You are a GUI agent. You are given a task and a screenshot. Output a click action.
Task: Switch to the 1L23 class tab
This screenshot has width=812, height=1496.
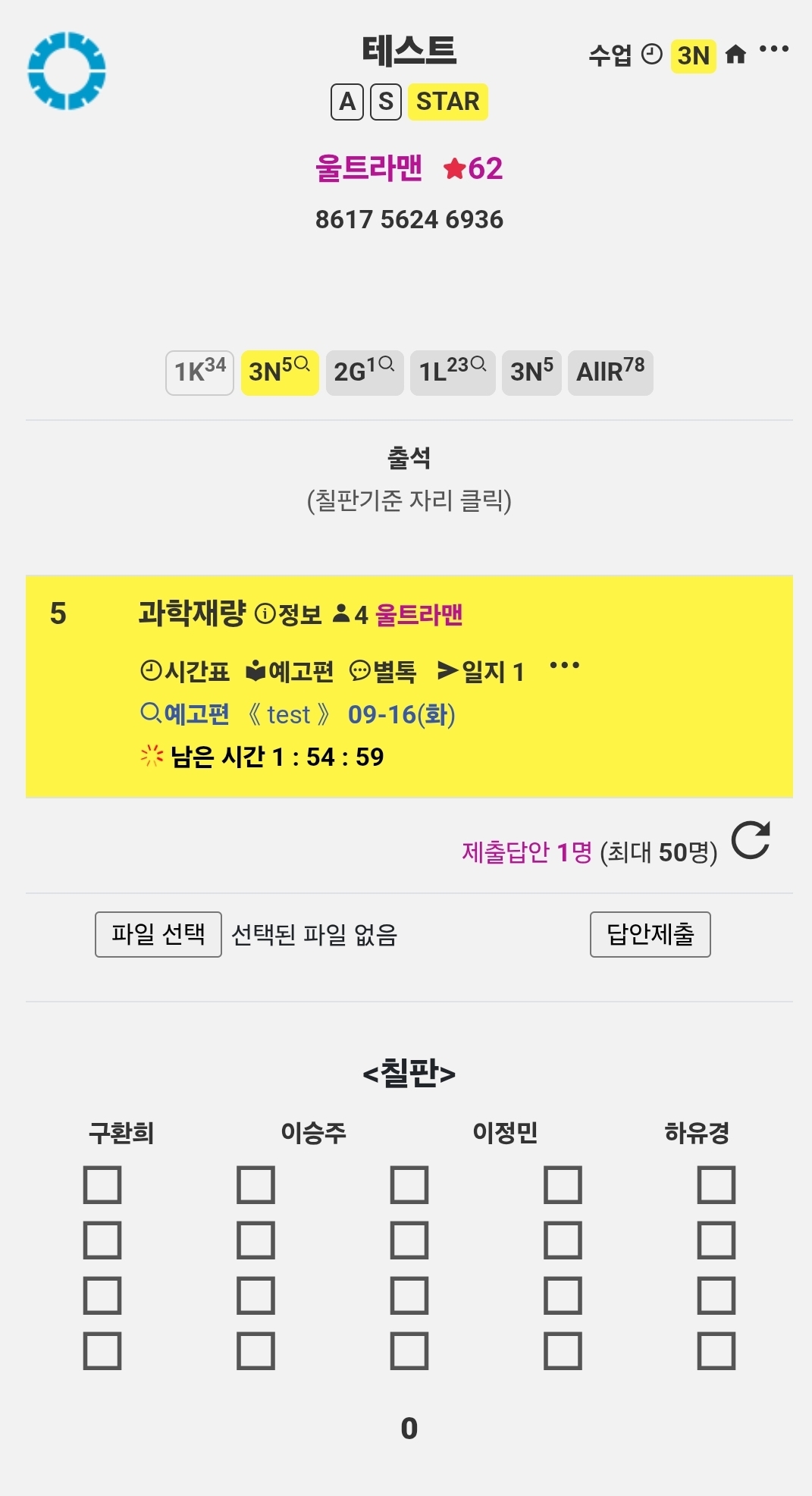click(x=453, y=372)
